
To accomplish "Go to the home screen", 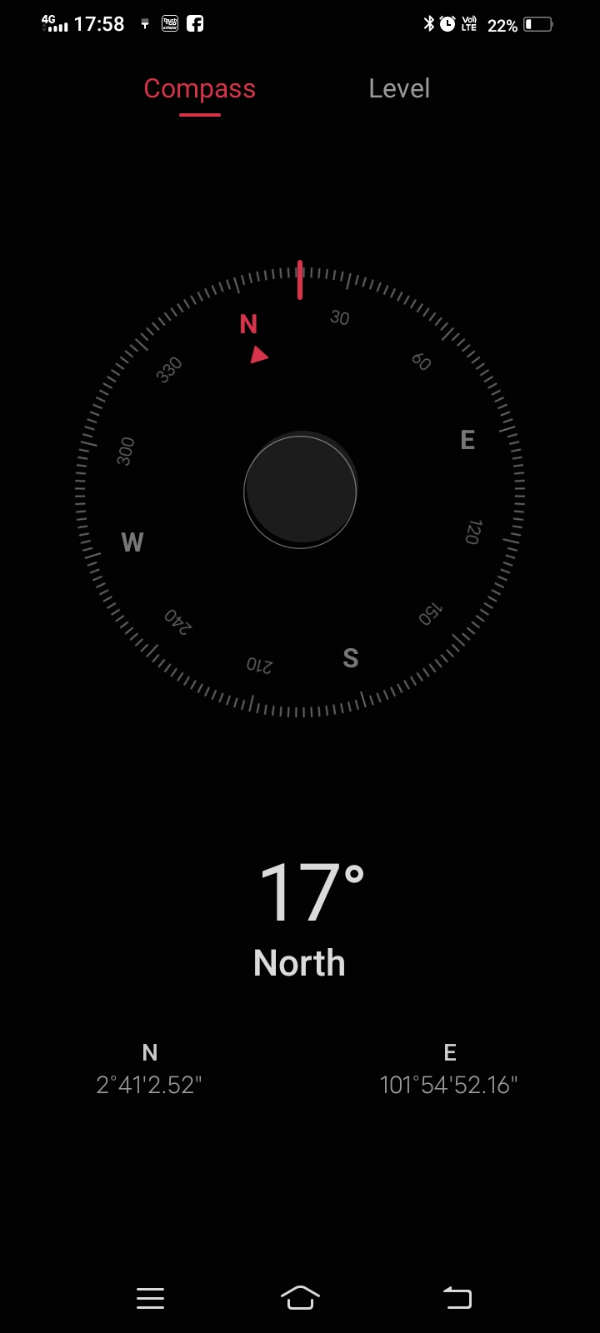I will click(300, 1297).
